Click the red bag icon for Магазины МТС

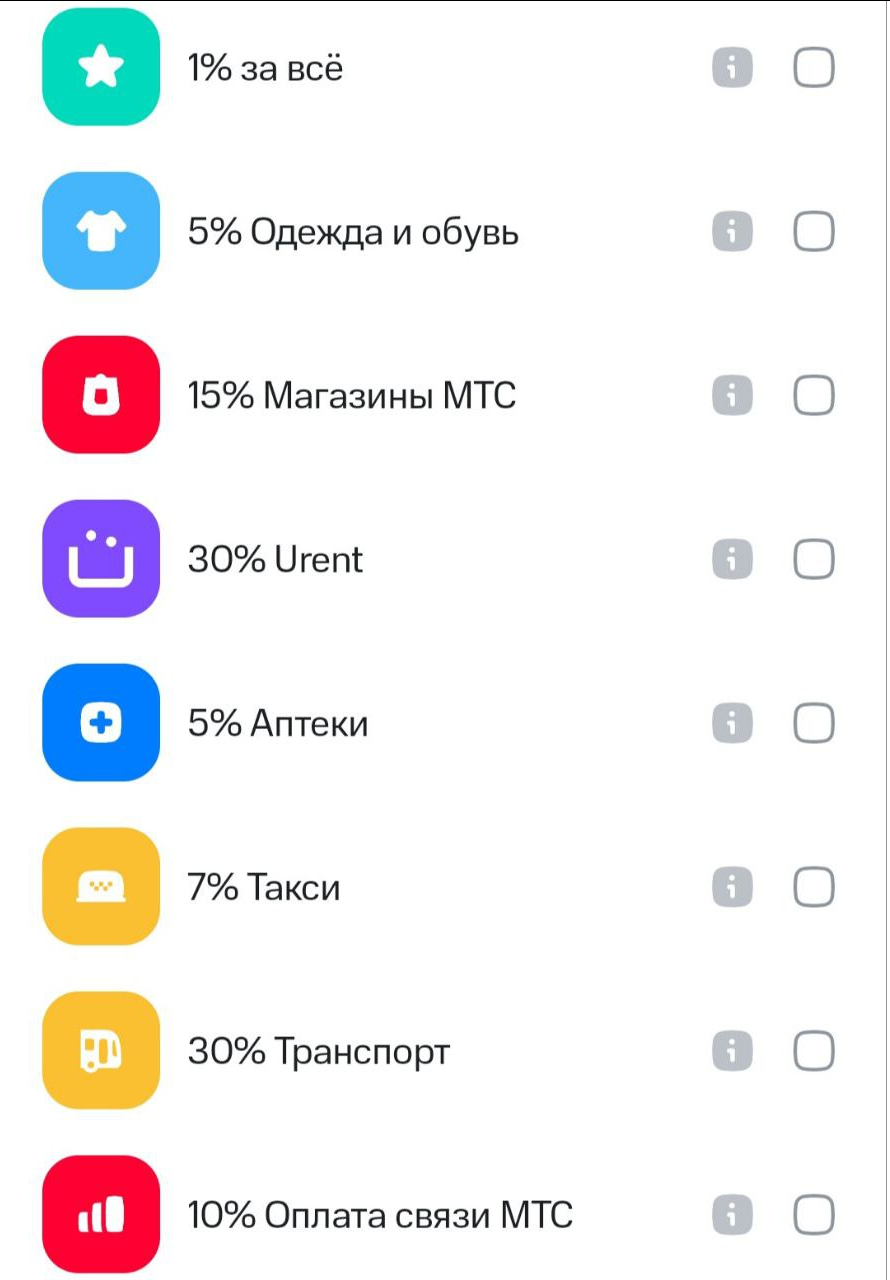tap(100, 394)
